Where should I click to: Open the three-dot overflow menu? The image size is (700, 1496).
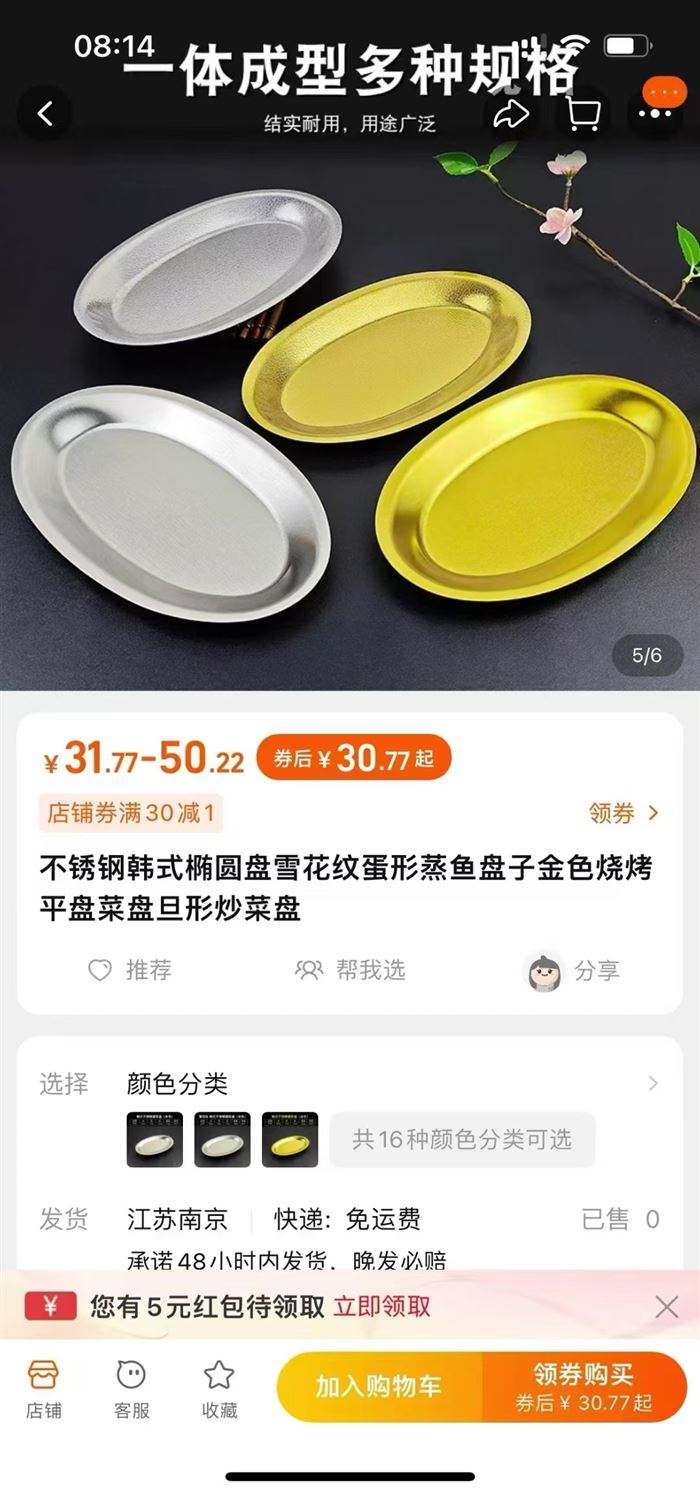click(x=655, y=112)
